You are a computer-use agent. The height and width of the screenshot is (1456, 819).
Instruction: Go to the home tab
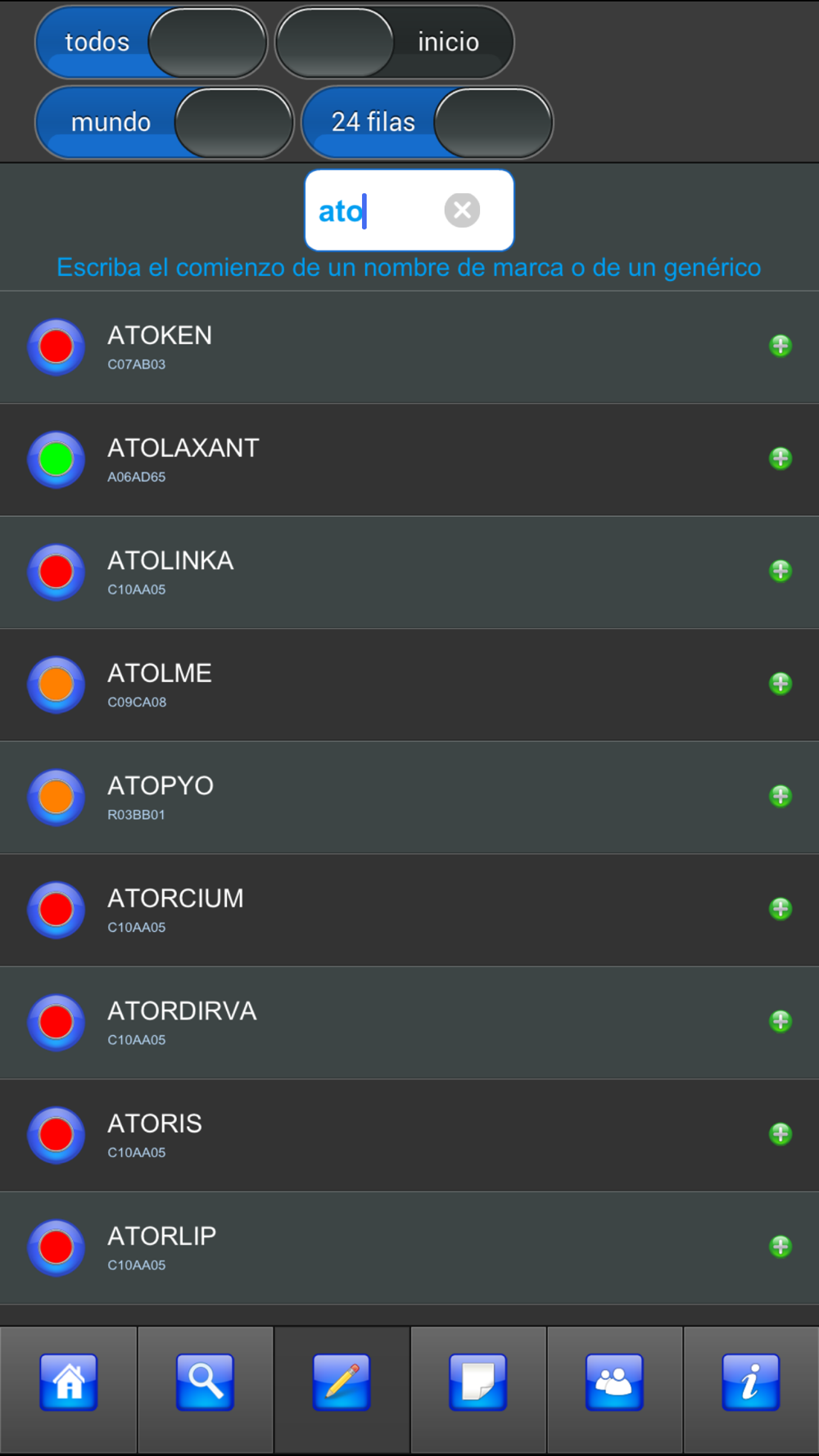69,1383
